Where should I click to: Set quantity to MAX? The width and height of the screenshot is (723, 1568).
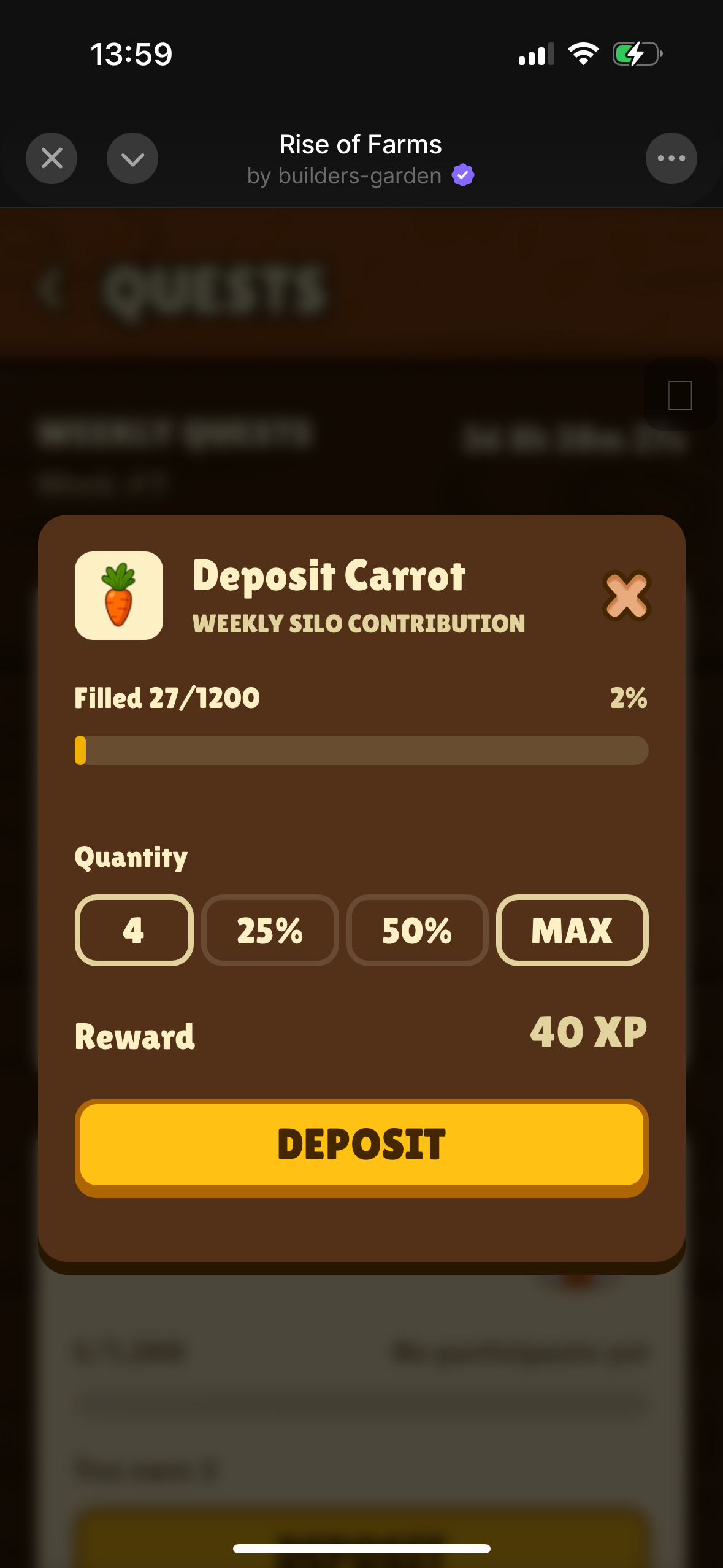572,930
